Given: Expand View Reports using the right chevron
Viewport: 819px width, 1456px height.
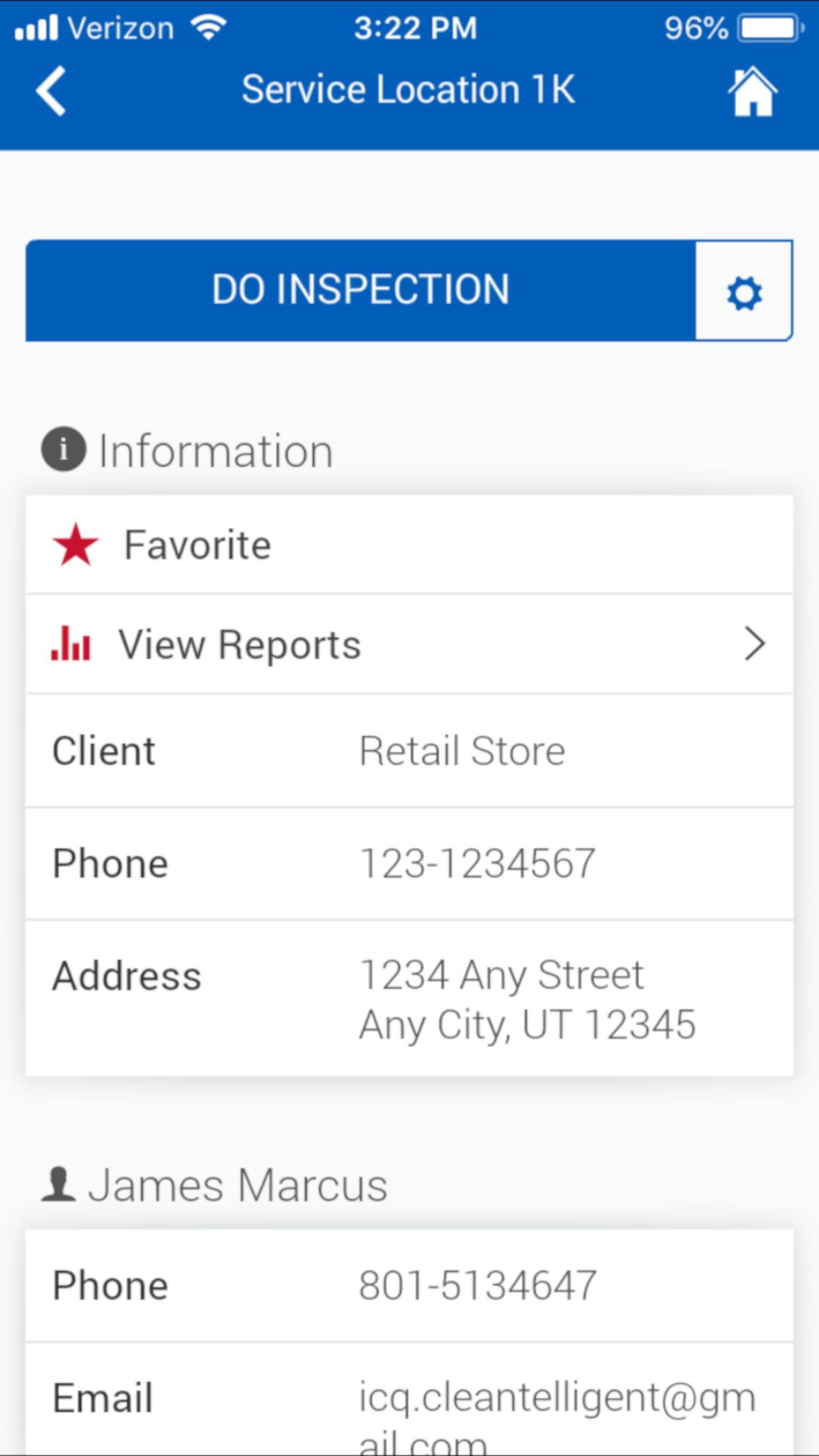Looking at the screenshot, I should coord(754,644).
